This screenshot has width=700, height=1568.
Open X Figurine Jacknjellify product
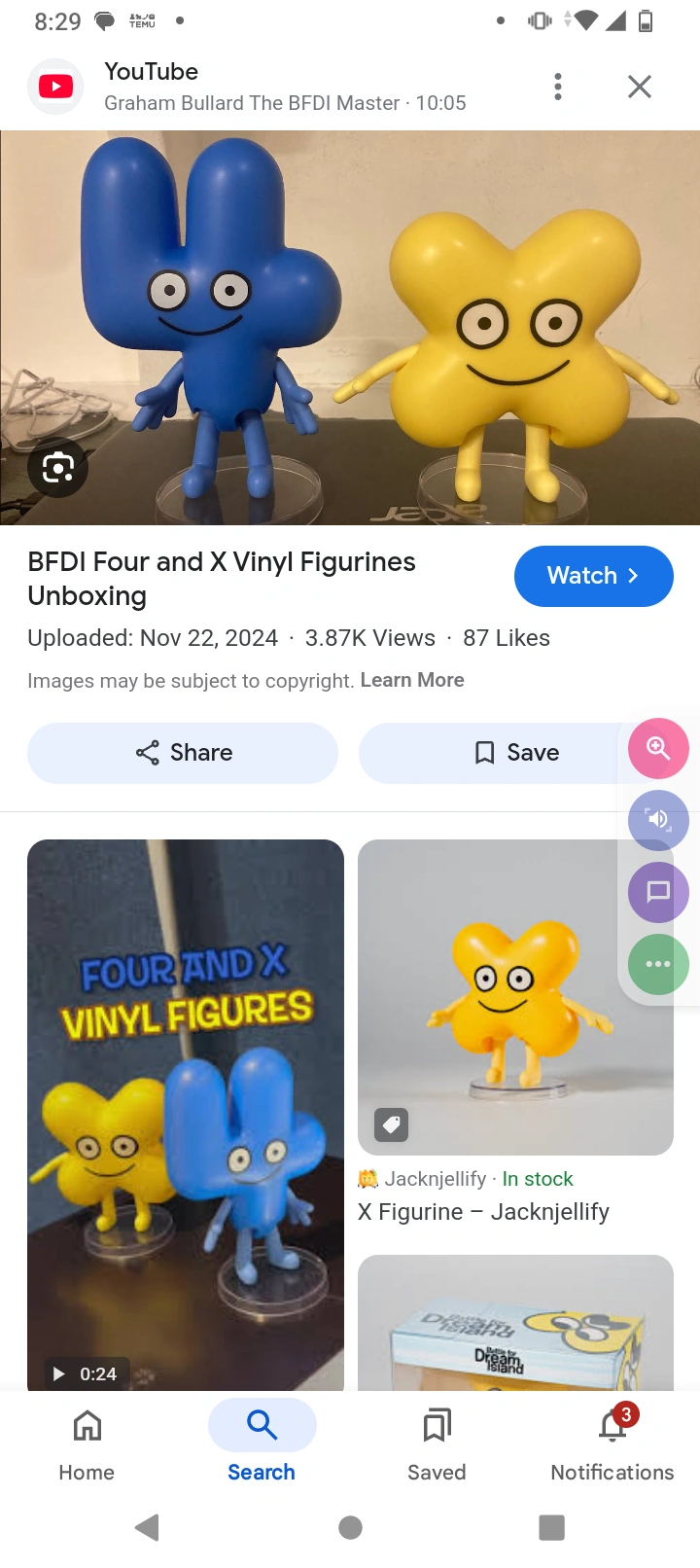(x=484, y=1211)
